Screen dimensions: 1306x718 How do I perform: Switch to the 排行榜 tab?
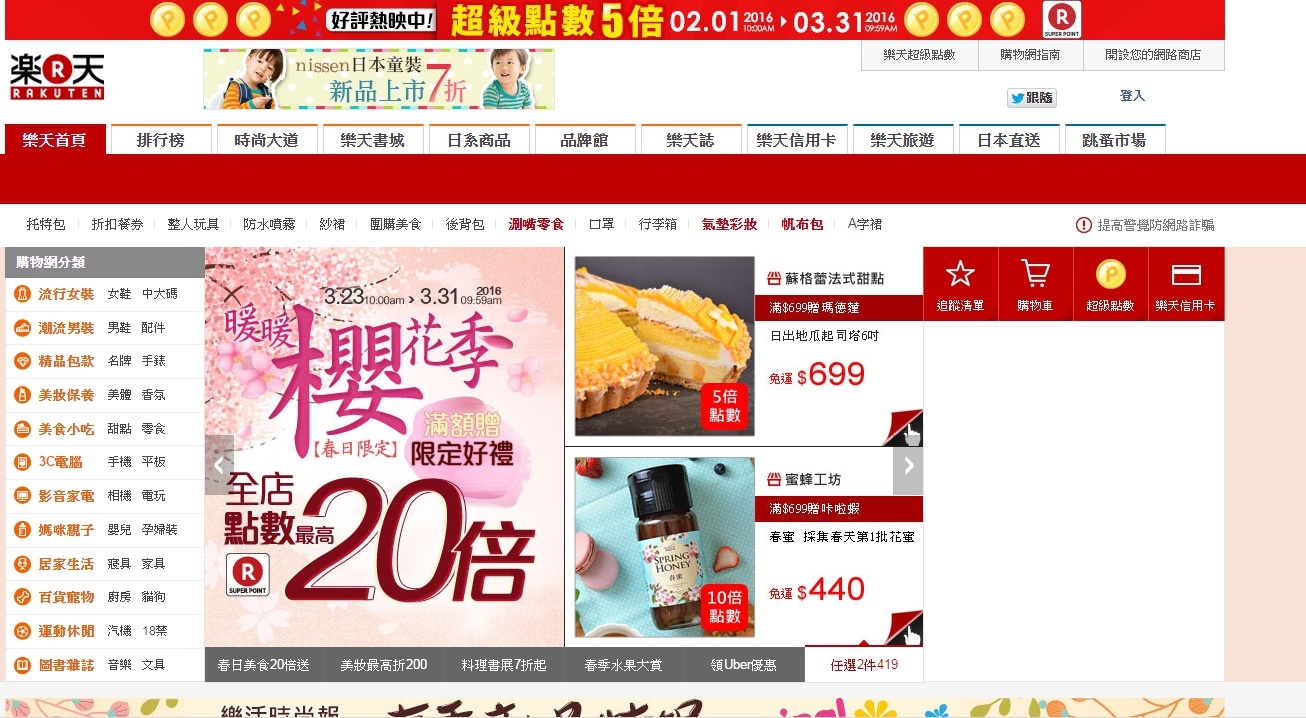161,140
